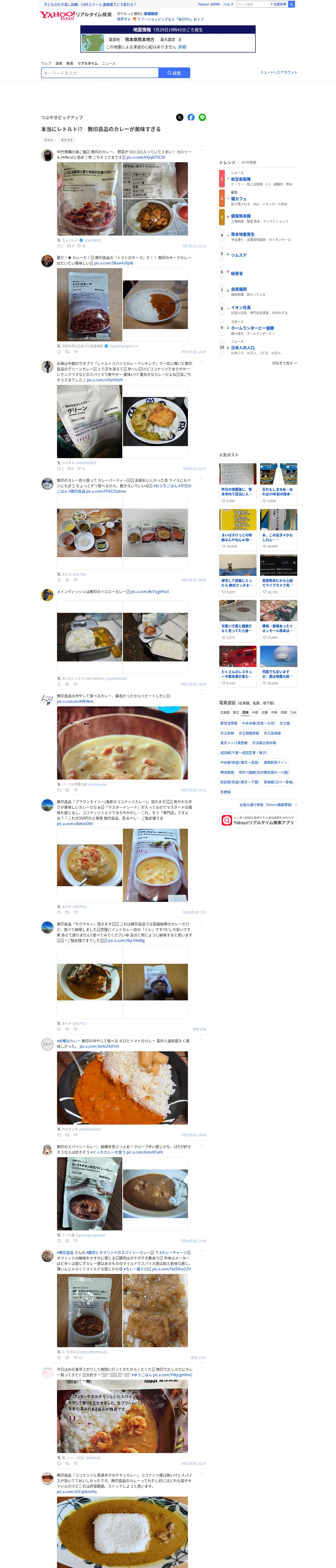The image size is (336, 1568).
Task: Open the Yahoo!リアルタイム検索アプリ banner
Action: pos(259,820)
